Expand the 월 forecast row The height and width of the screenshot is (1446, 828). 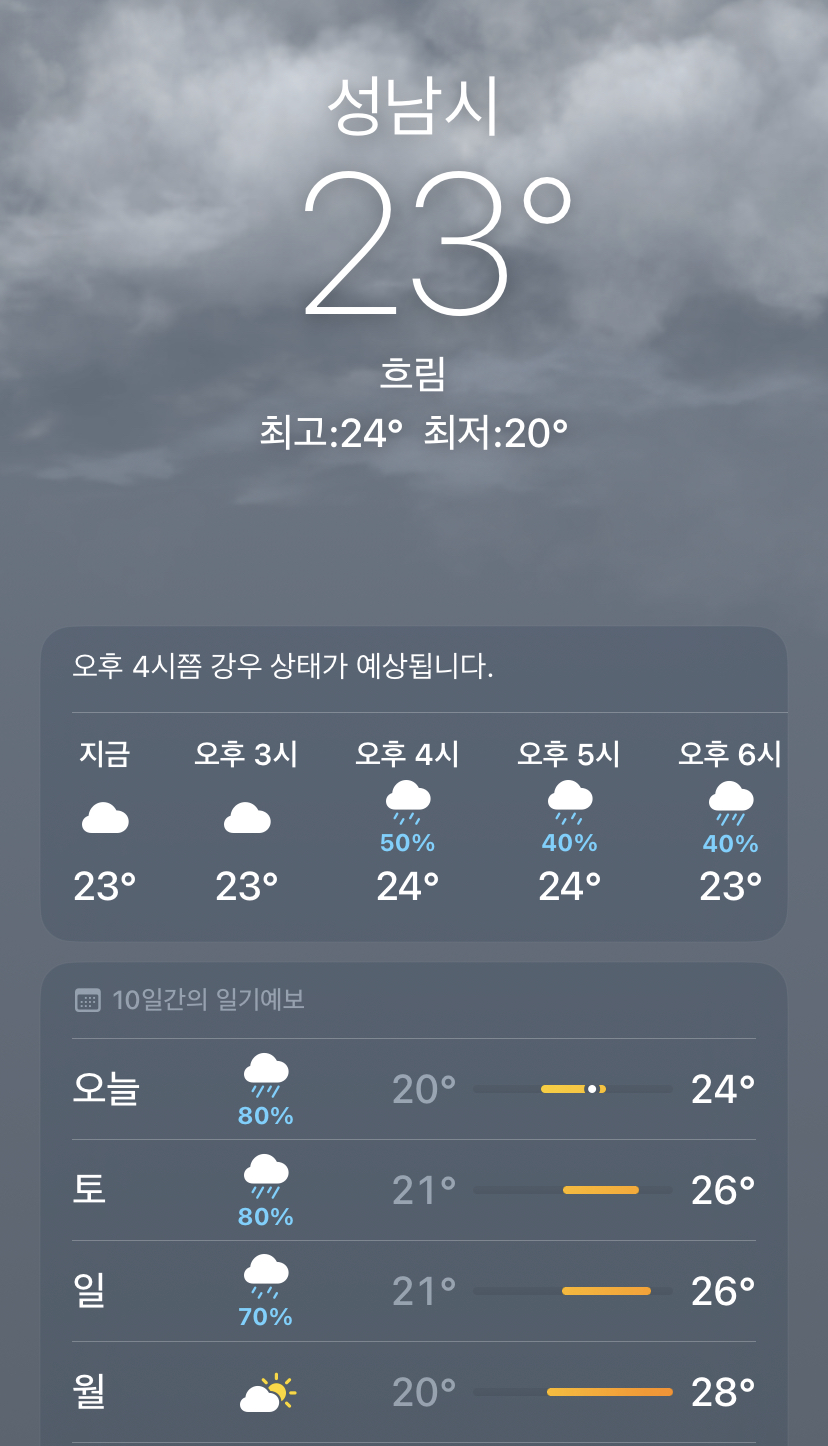414,1390
